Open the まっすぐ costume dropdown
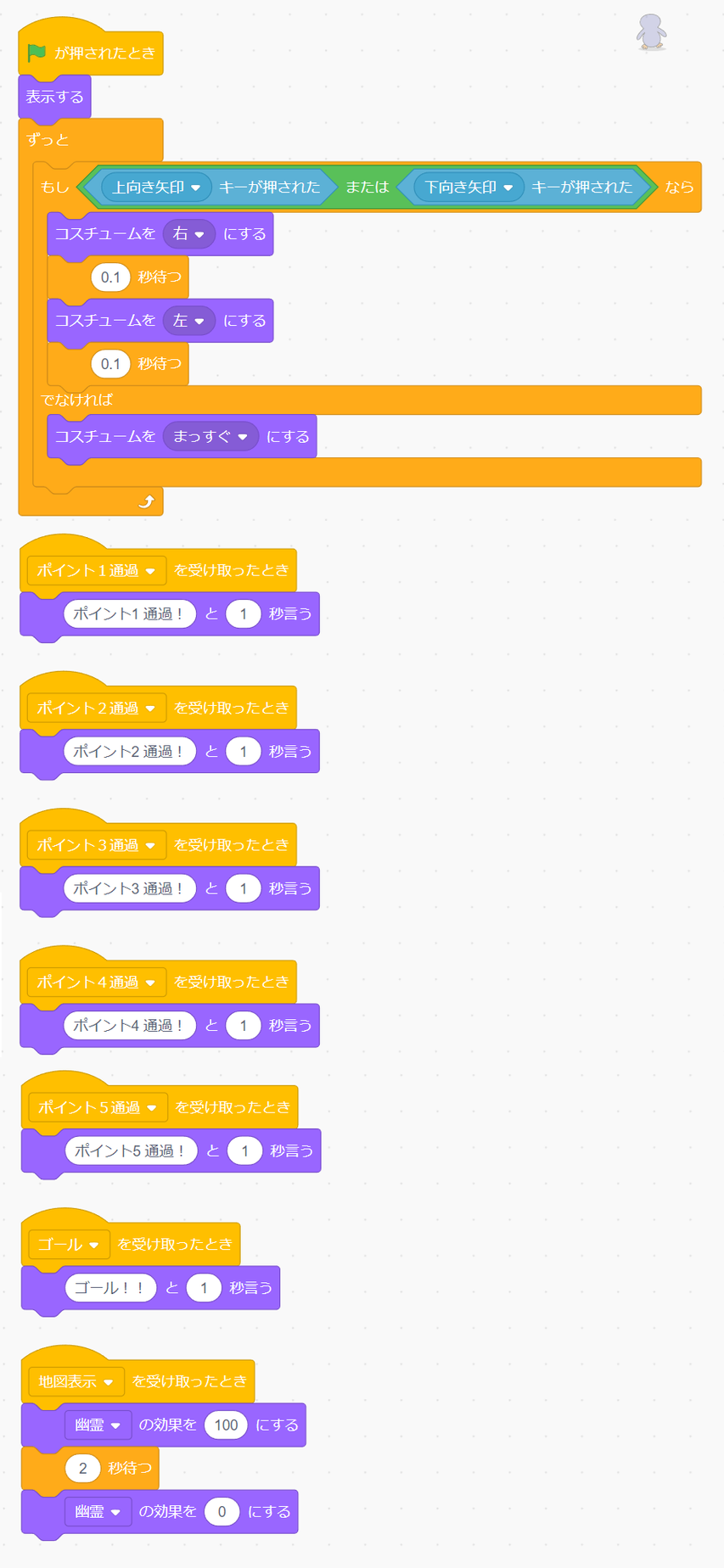 coord(210,436)
